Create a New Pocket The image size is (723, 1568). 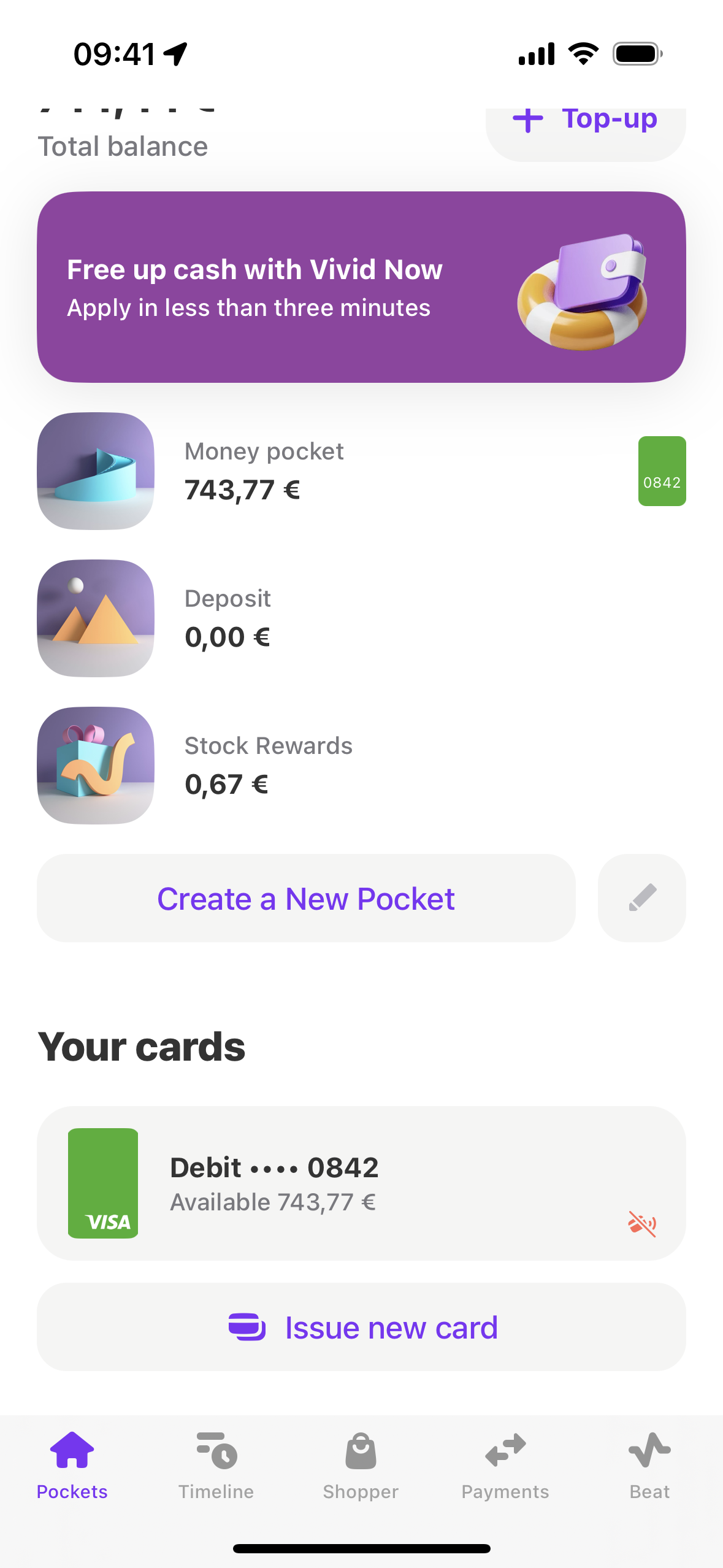(x=306, y=898)
